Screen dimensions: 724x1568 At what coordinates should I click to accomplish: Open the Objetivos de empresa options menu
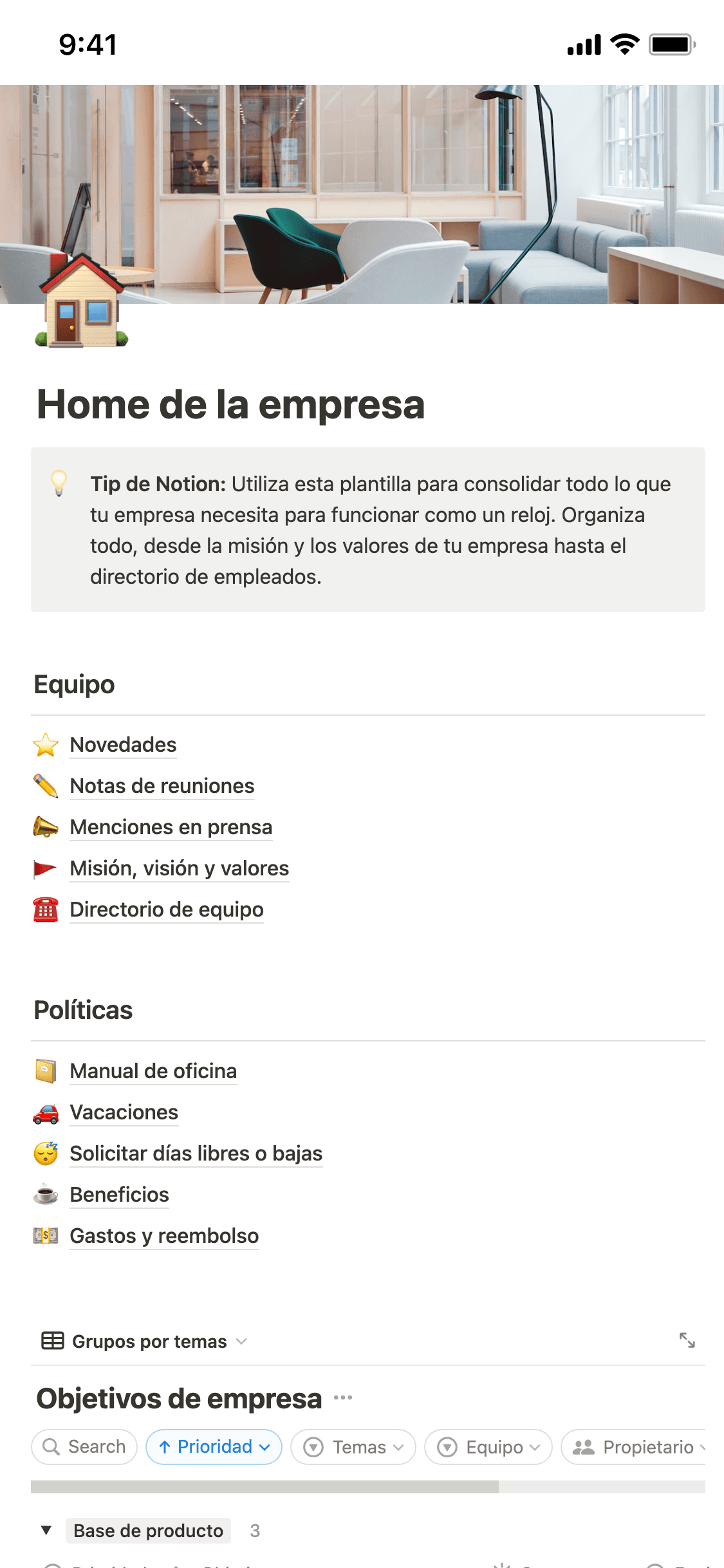pyautogui.click(x=344, y=1398)
